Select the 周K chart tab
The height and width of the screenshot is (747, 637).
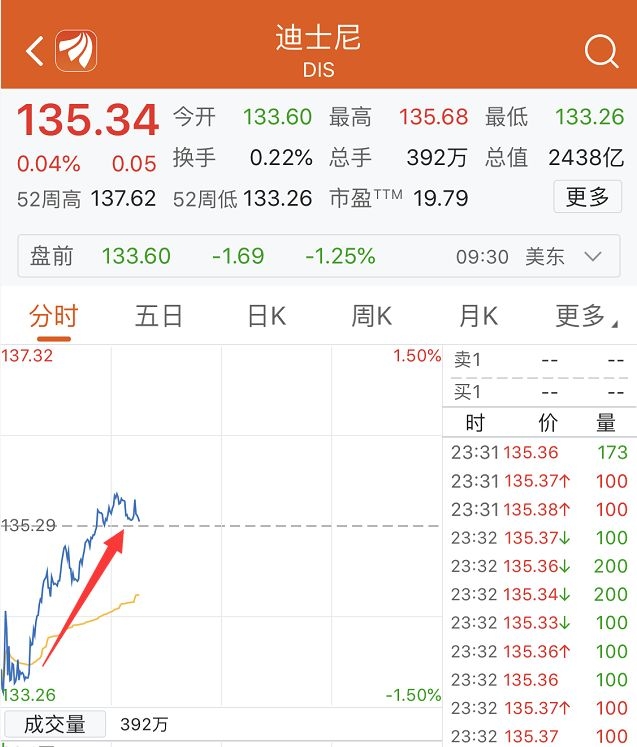(371, 317)
